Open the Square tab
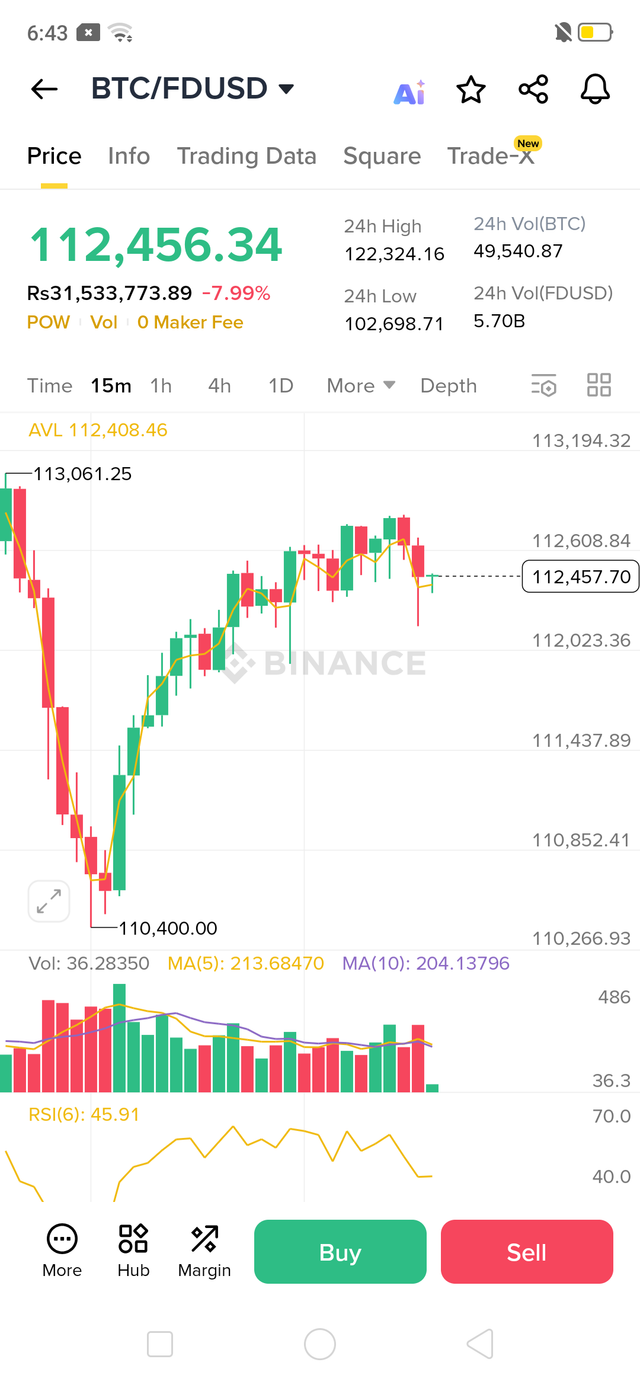The image size is (640, 1387). coord(382,156)
